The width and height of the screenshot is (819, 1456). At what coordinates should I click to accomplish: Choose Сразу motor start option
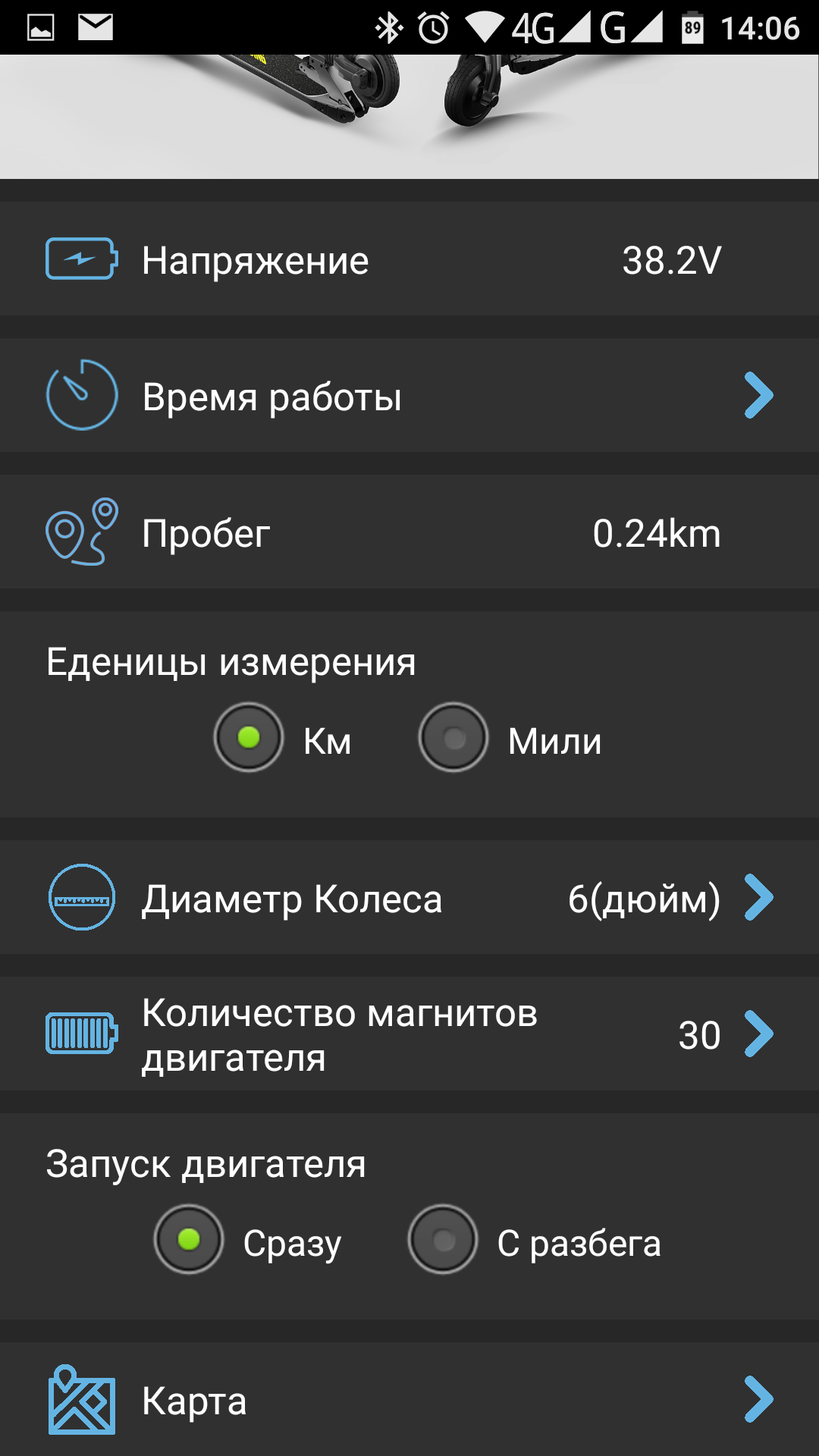tap(189, 1239)
